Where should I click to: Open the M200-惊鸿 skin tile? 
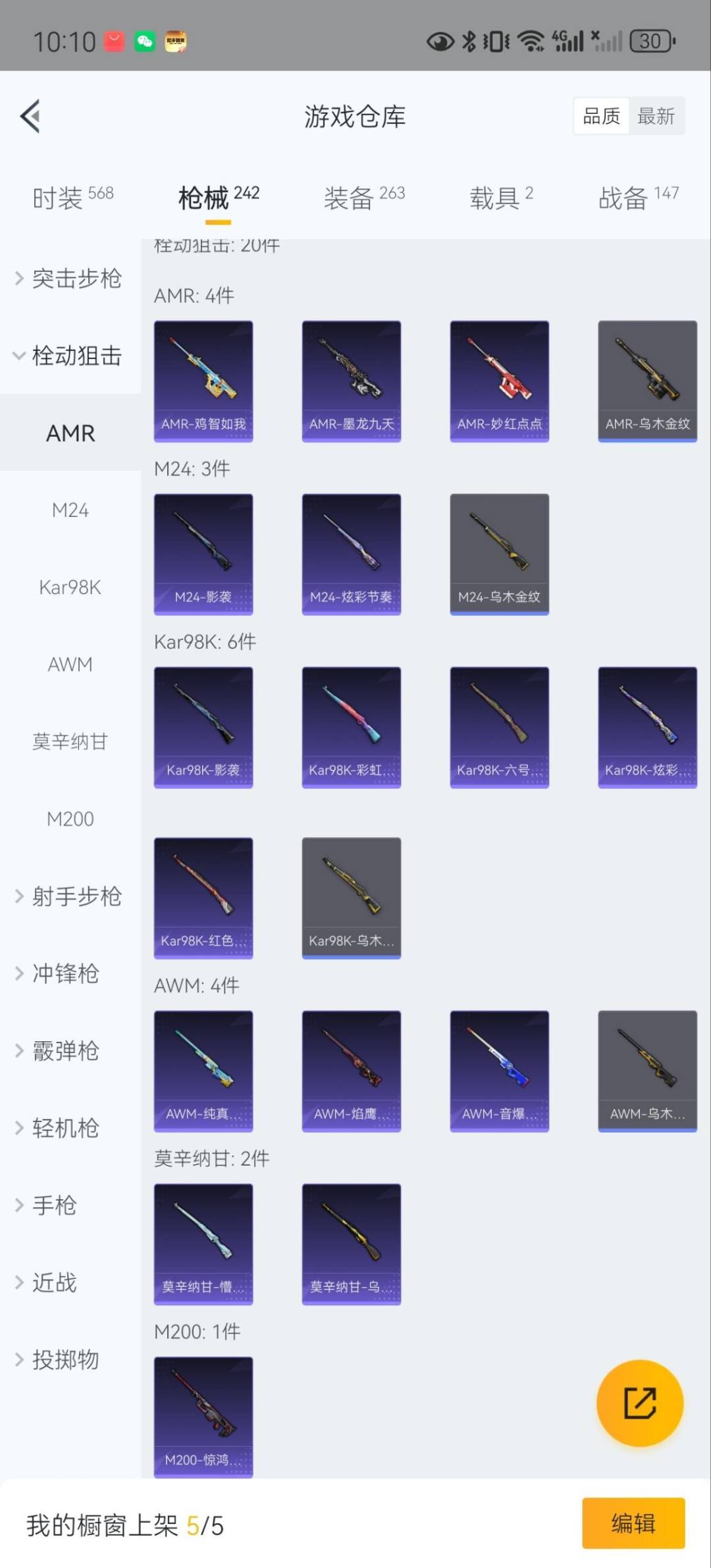pyautogui.click(x=203, y=1416)
